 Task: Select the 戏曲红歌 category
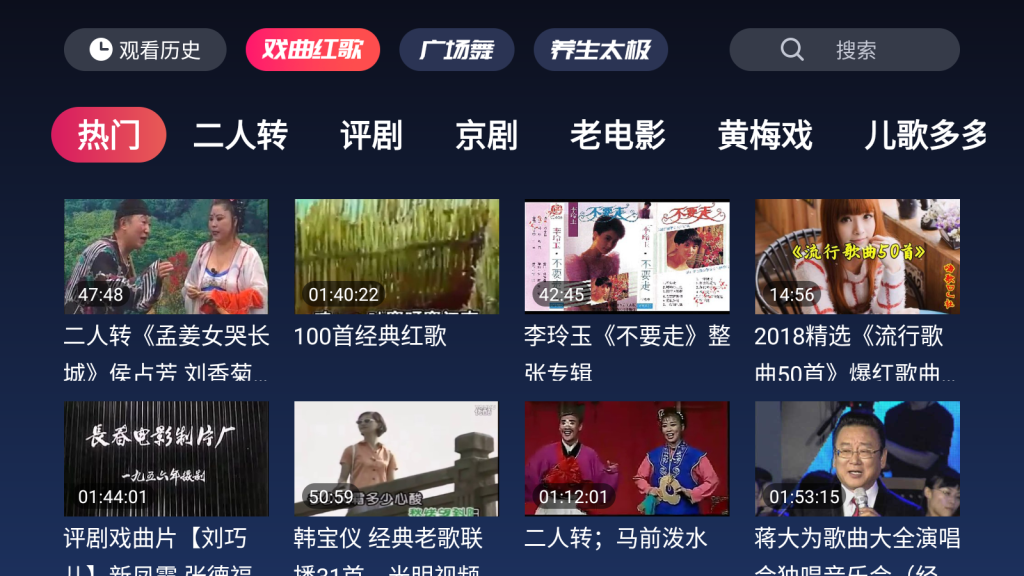(312, 50)
